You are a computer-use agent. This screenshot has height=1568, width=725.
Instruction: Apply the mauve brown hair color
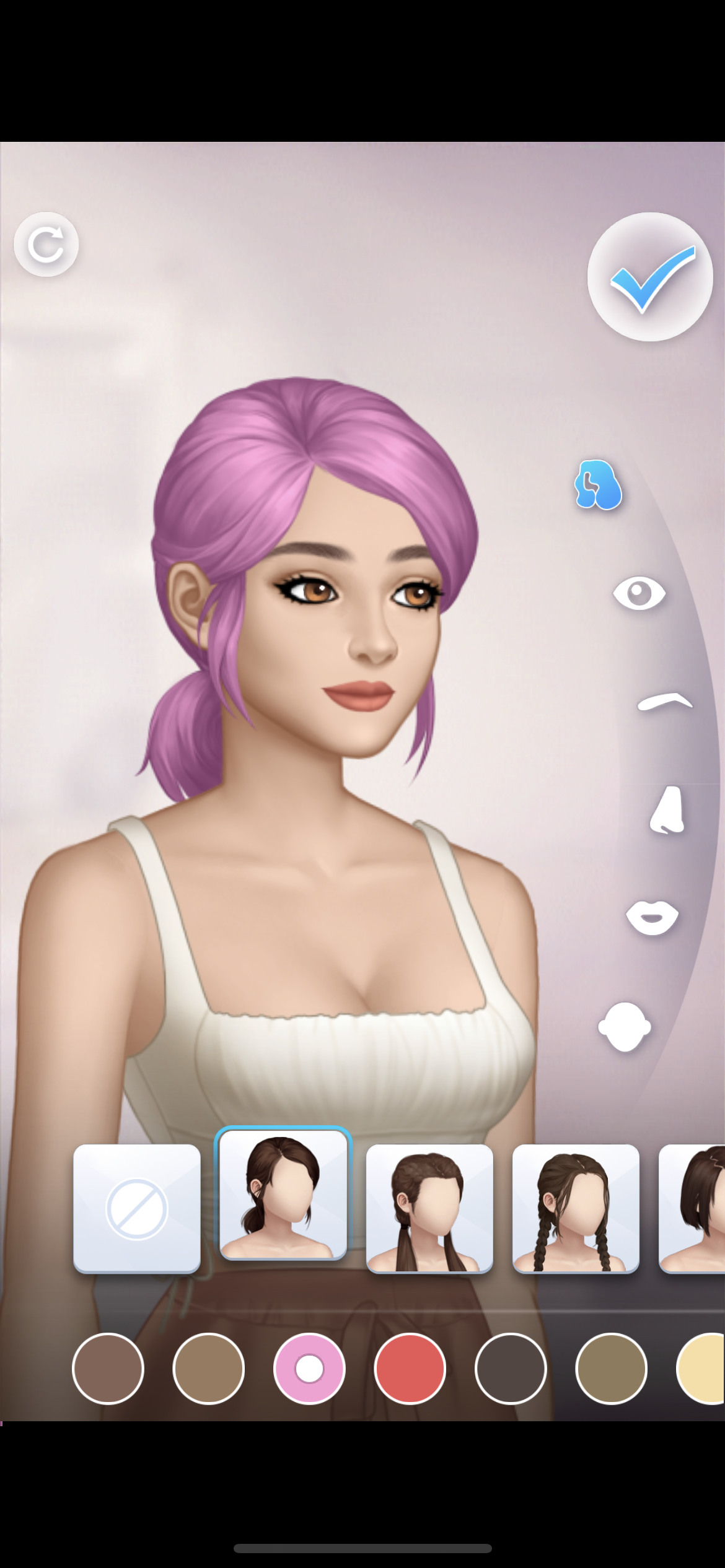[x=108, y=1369]
